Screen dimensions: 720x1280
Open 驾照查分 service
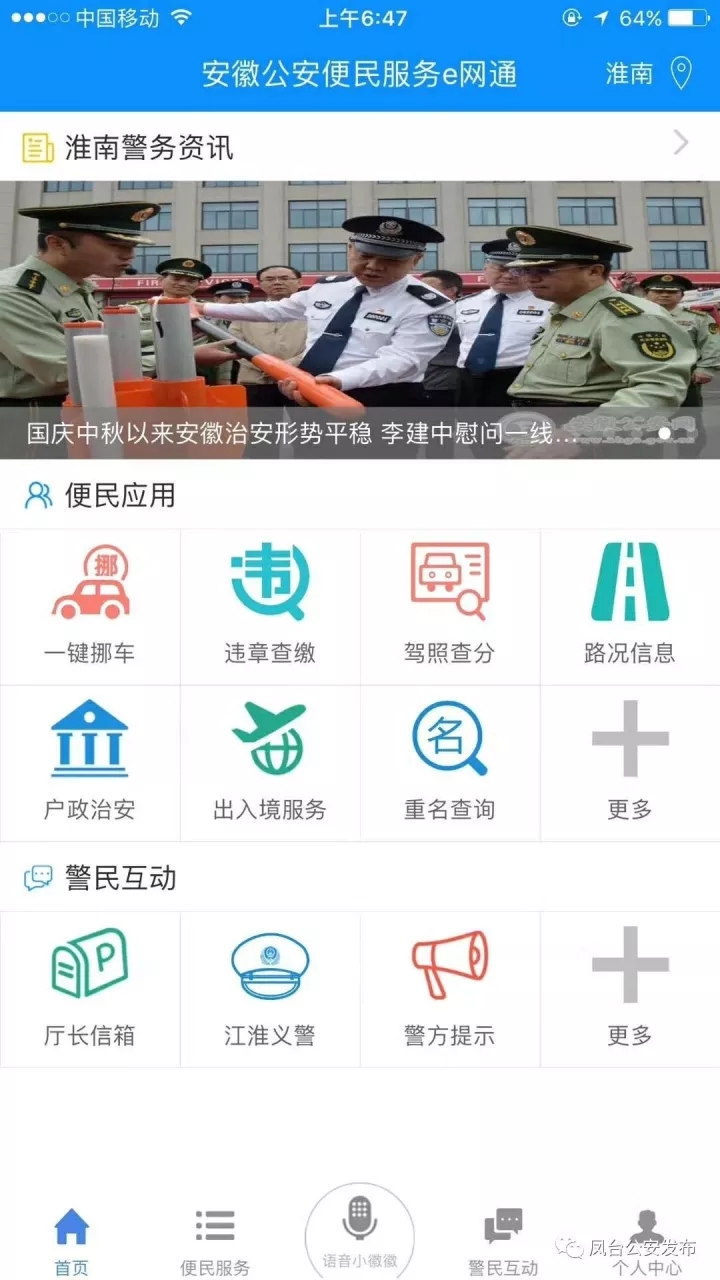(450, 607)
